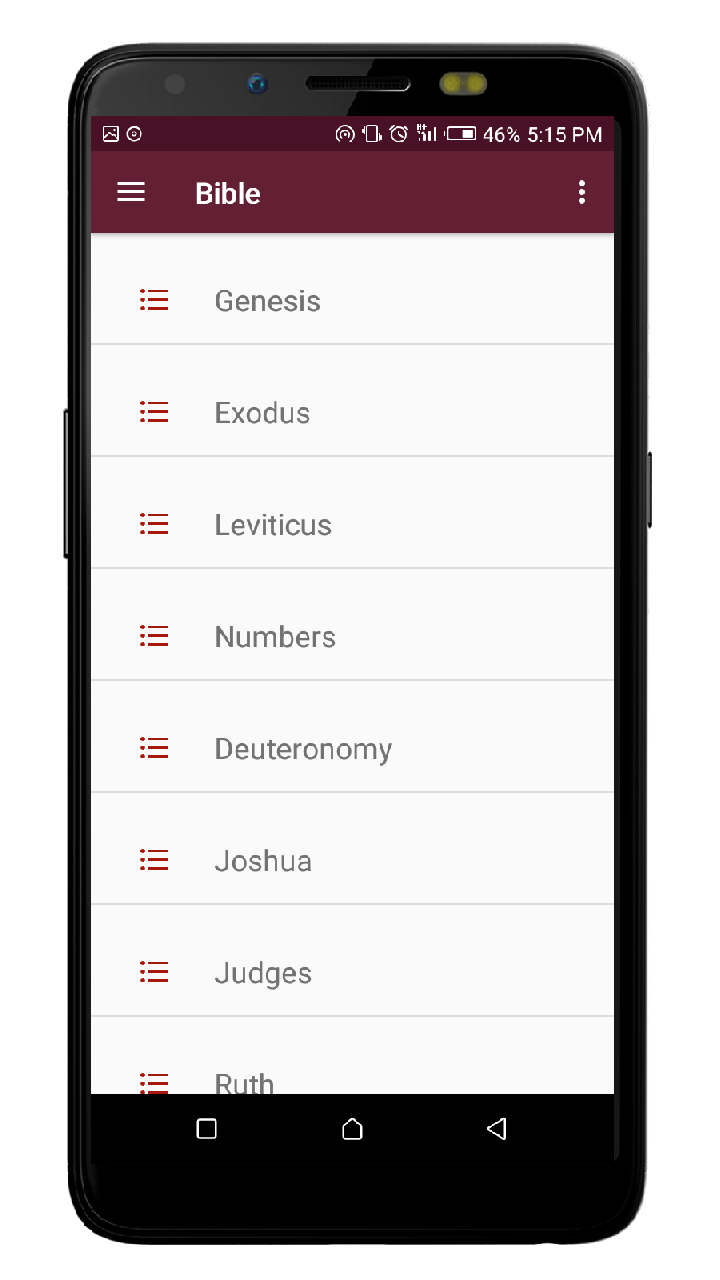Click the list icon beside Deuteronomy

pos(154,747)
